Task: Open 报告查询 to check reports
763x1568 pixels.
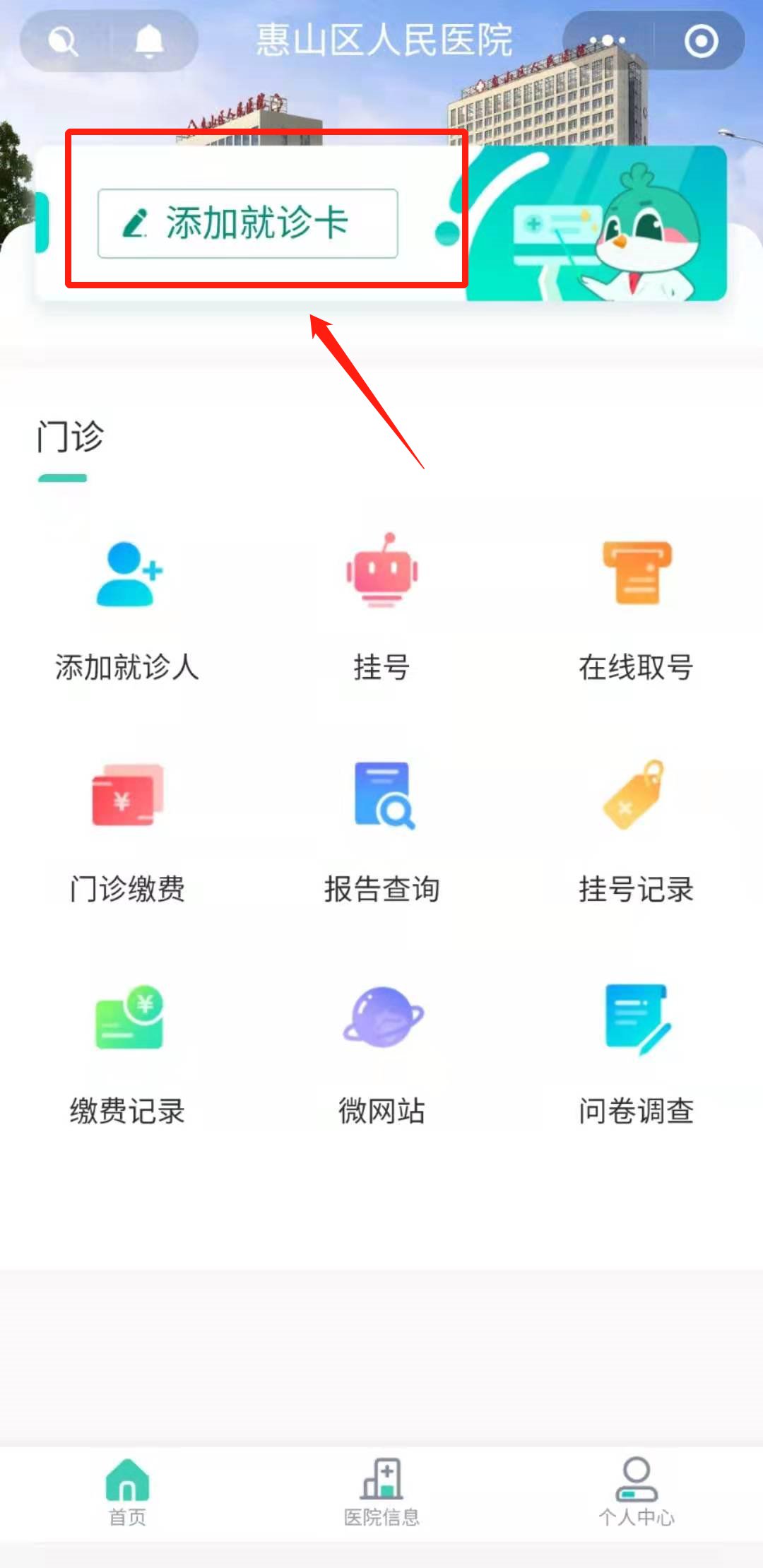Action: pyautogui.click(x=381, y=830)
